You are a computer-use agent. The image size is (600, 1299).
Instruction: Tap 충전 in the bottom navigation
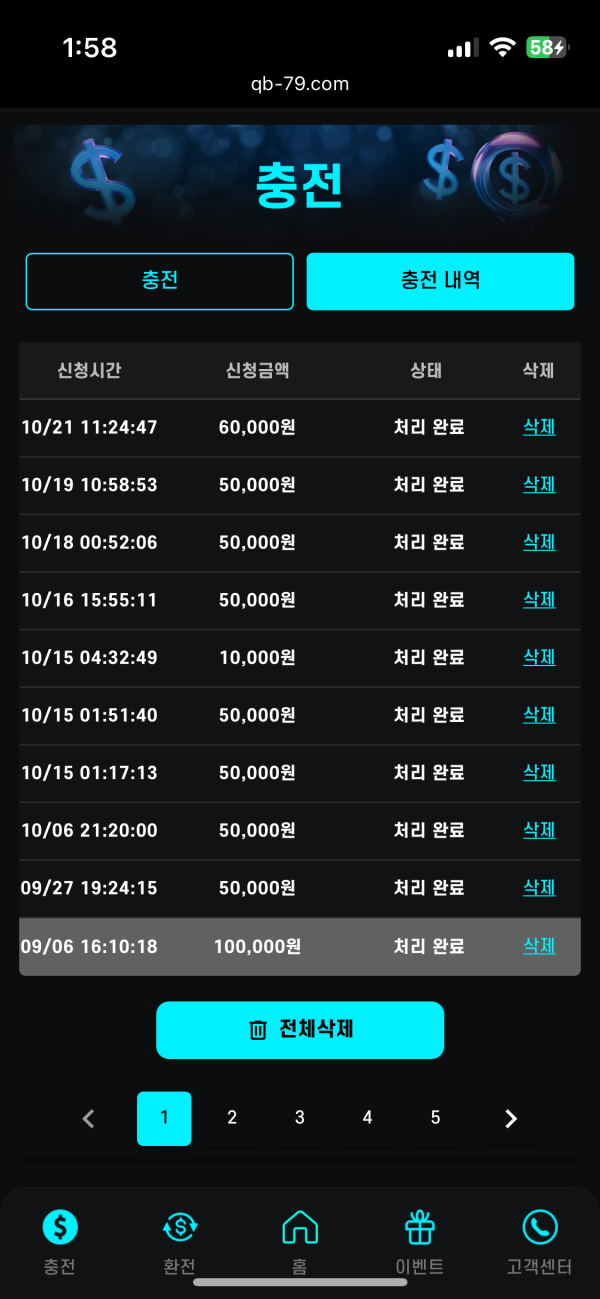60,1242
